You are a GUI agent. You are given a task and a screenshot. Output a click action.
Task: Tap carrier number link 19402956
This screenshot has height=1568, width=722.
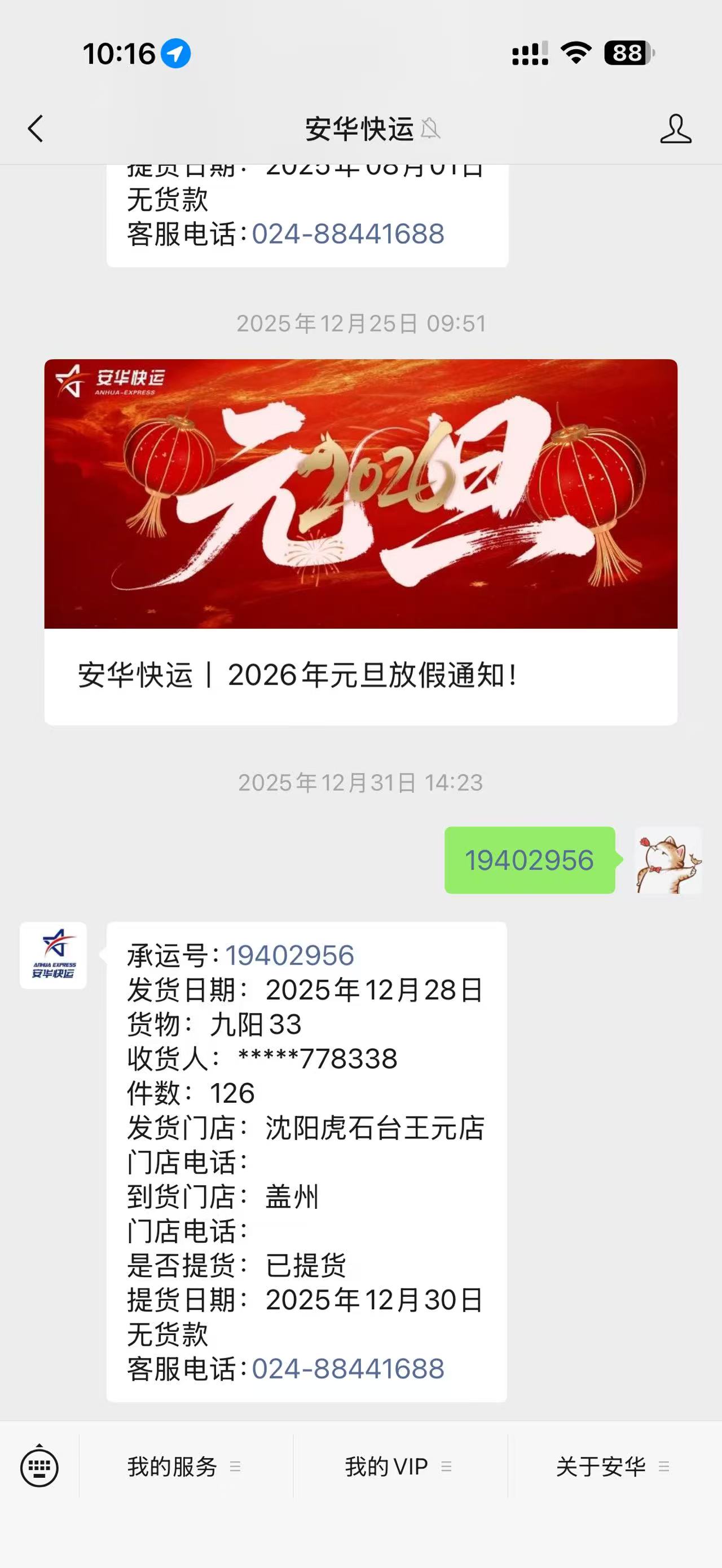click(290, 955)
